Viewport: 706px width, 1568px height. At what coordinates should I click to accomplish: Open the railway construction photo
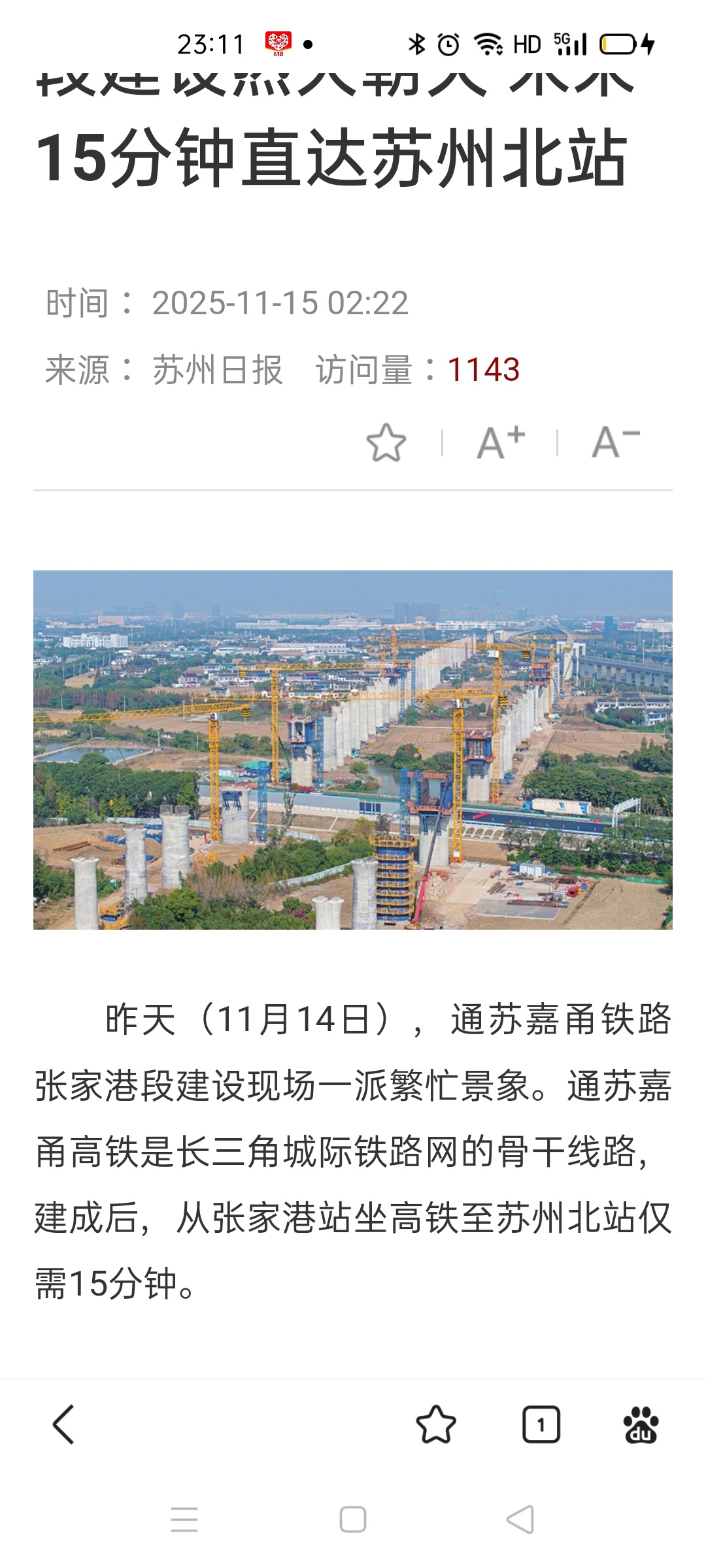(353, 749)
